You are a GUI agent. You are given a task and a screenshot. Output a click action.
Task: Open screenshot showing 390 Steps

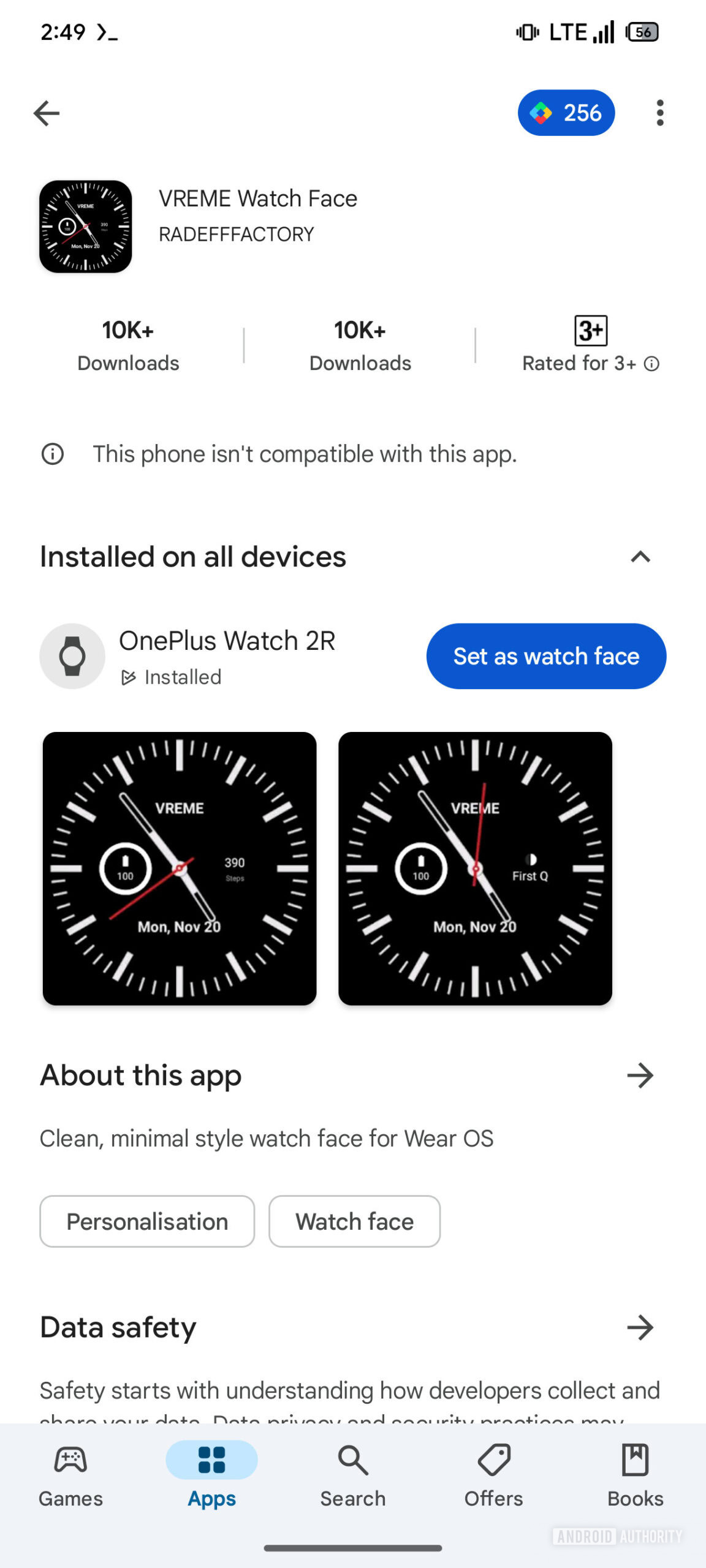180,869
